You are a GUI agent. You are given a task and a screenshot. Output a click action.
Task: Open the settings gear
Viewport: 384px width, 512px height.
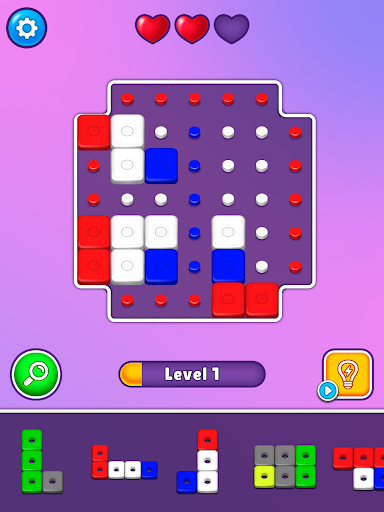27,28
